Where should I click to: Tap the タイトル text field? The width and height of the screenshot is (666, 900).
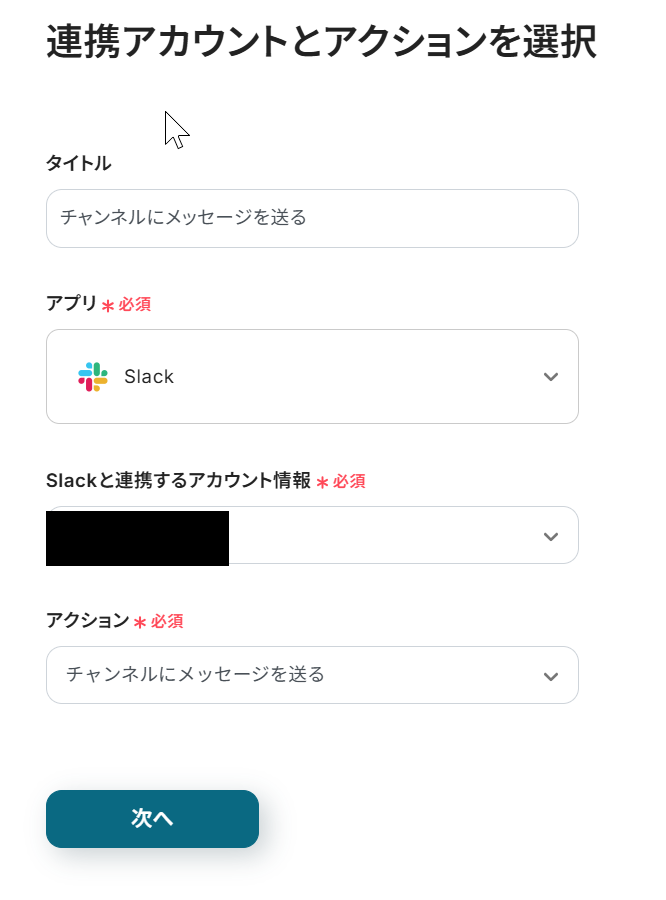(x=312, y=218)
